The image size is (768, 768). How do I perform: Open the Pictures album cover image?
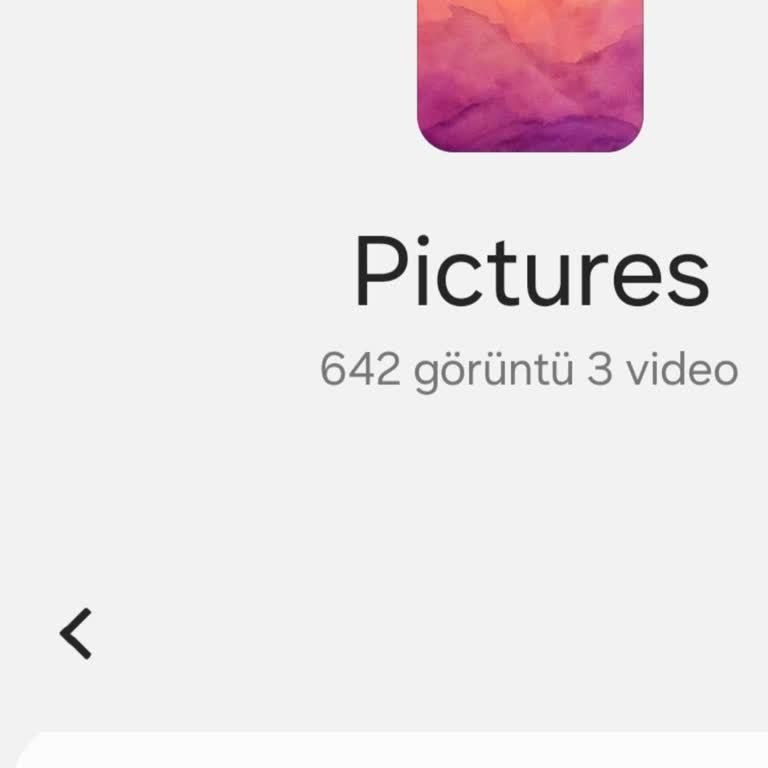tap(530, 75)
